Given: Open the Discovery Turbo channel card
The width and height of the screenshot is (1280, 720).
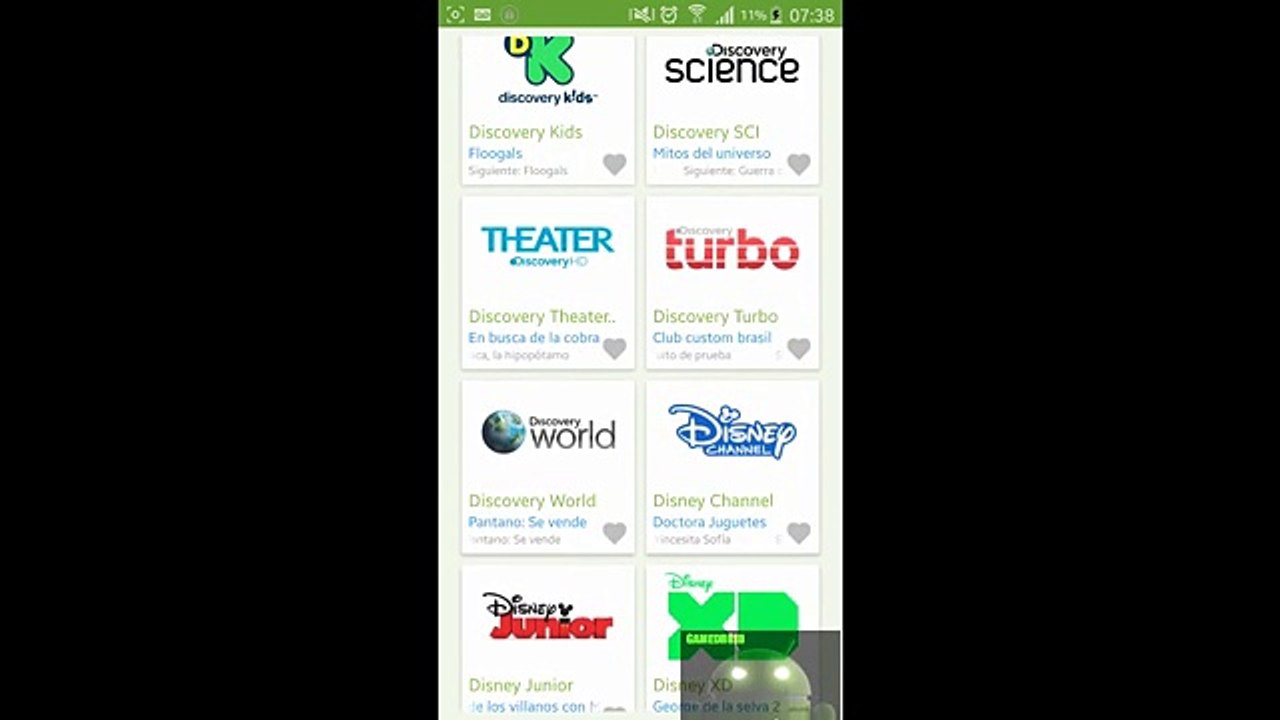Looking at the screenshot, I should (732, 283).
